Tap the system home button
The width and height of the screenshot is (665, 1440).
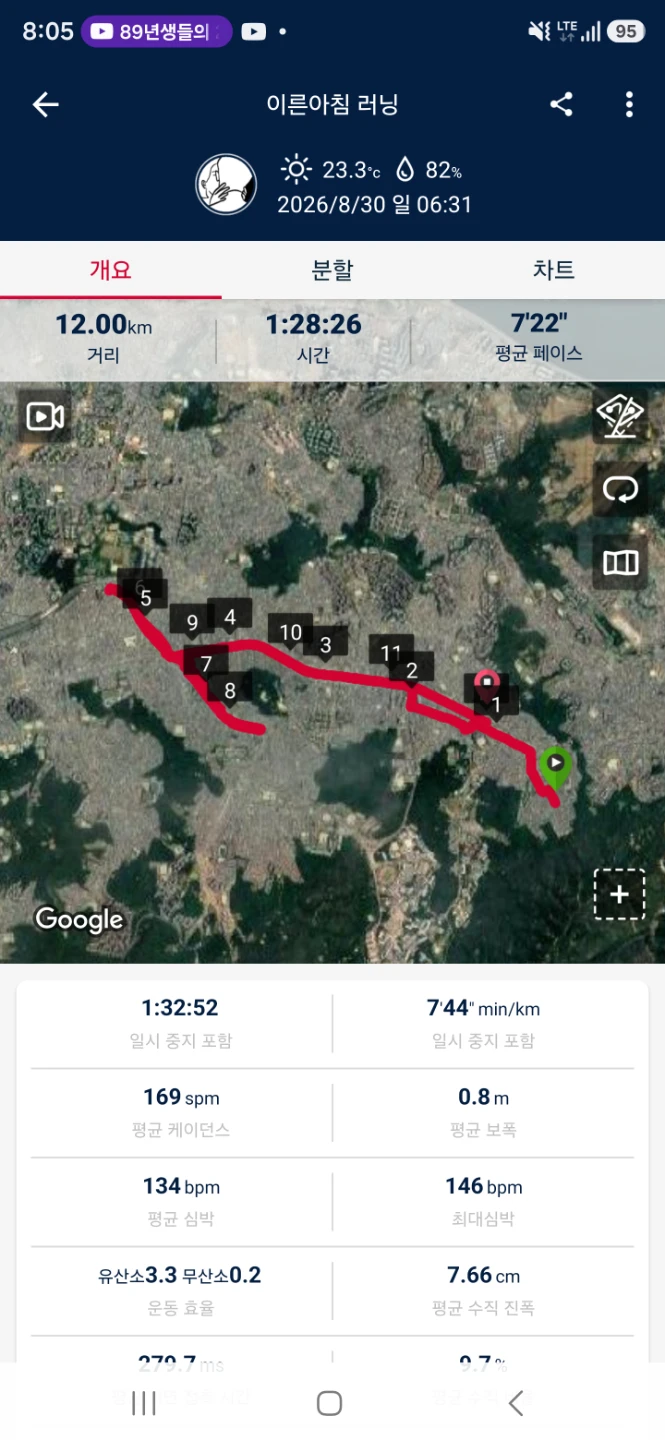[x=329, y=1403]
